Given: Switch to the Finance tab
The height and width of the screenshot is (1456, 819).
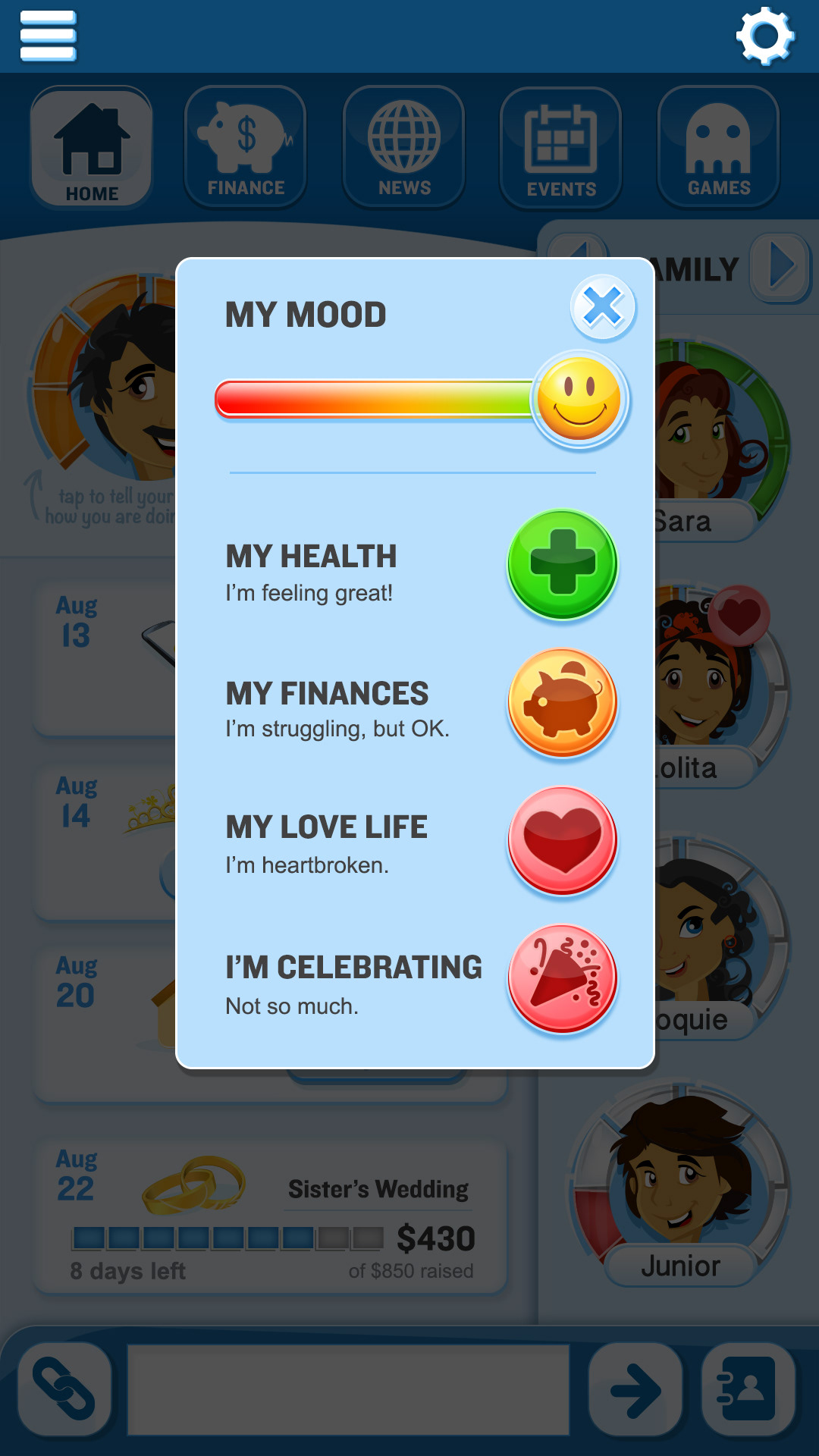Looking at the screenshot, I should 246,148.
